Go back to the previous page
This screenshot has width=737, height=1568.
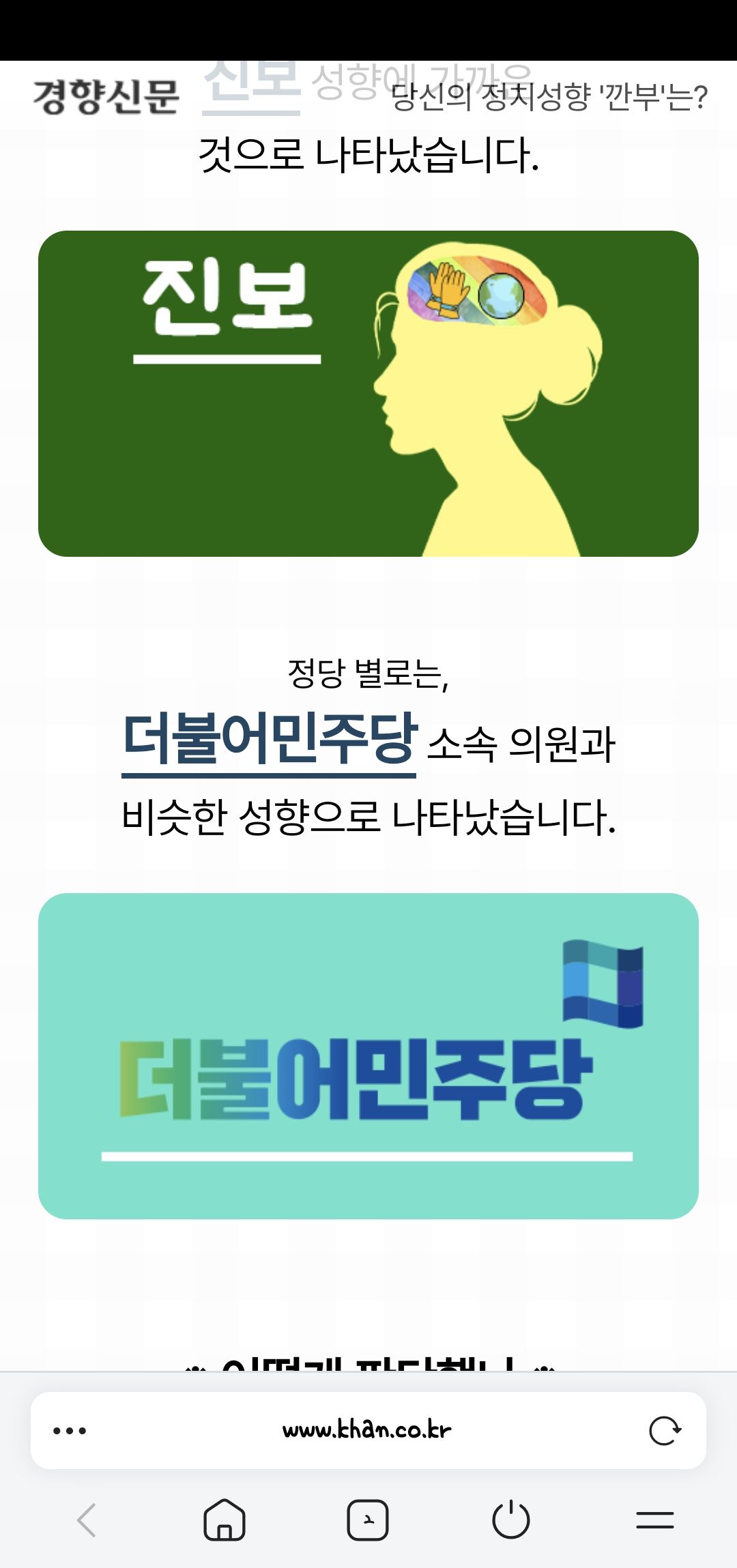tap(87, 1520)
